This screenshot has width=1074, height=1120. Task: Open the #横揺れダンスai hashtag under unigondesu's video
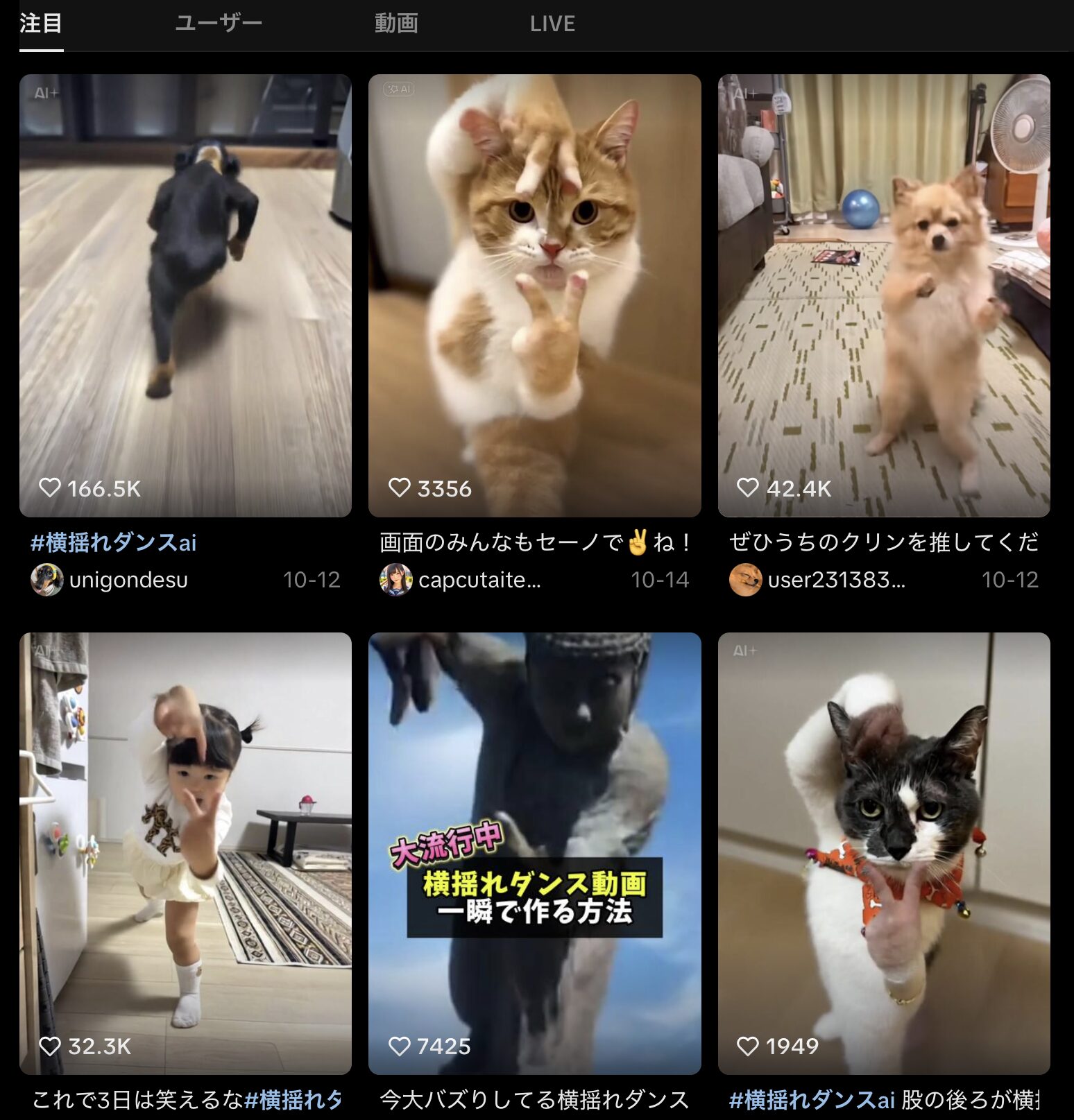(114, 542)
